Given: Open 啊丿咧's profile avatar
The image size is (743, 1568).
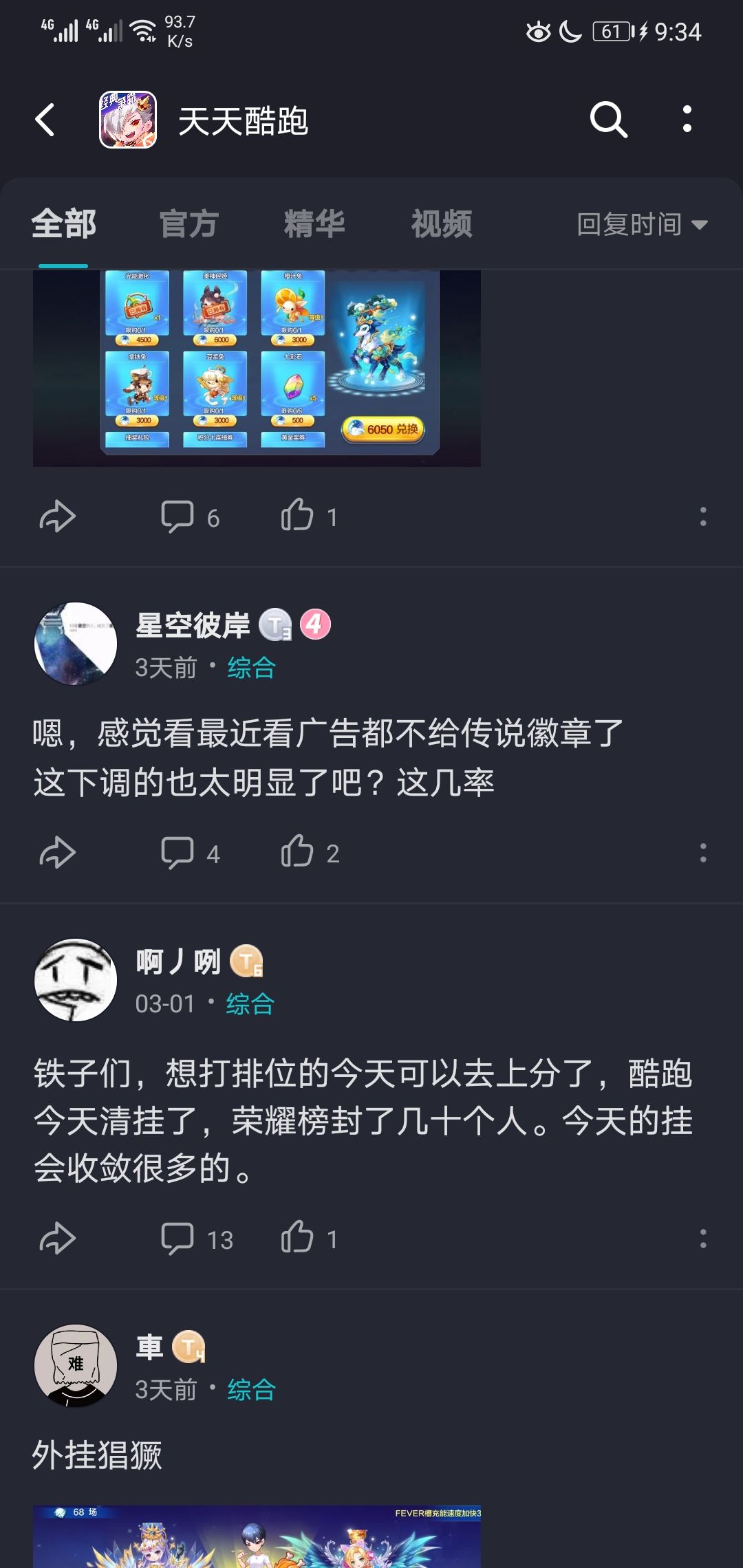Looking at the screenshot, I should 76,980.
